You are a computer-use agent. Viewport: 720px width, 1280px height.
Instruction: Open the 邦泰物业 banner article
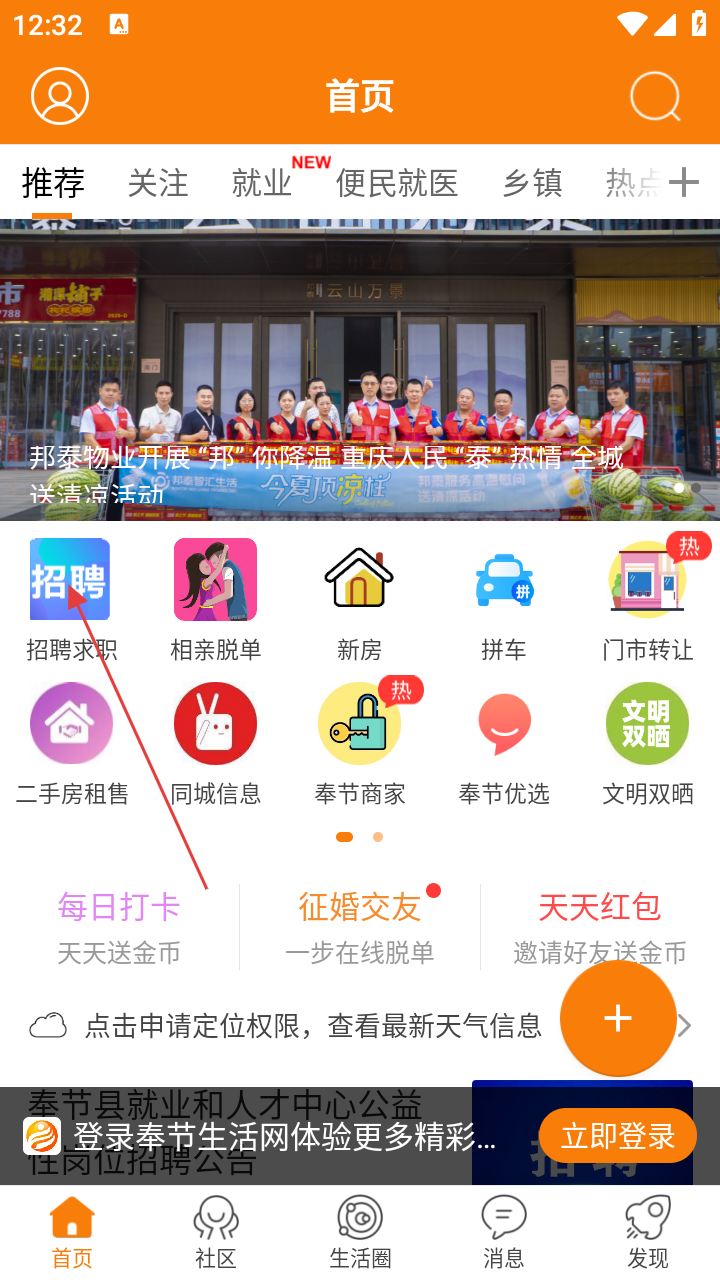pyautogui.click(x=360, y=370)
